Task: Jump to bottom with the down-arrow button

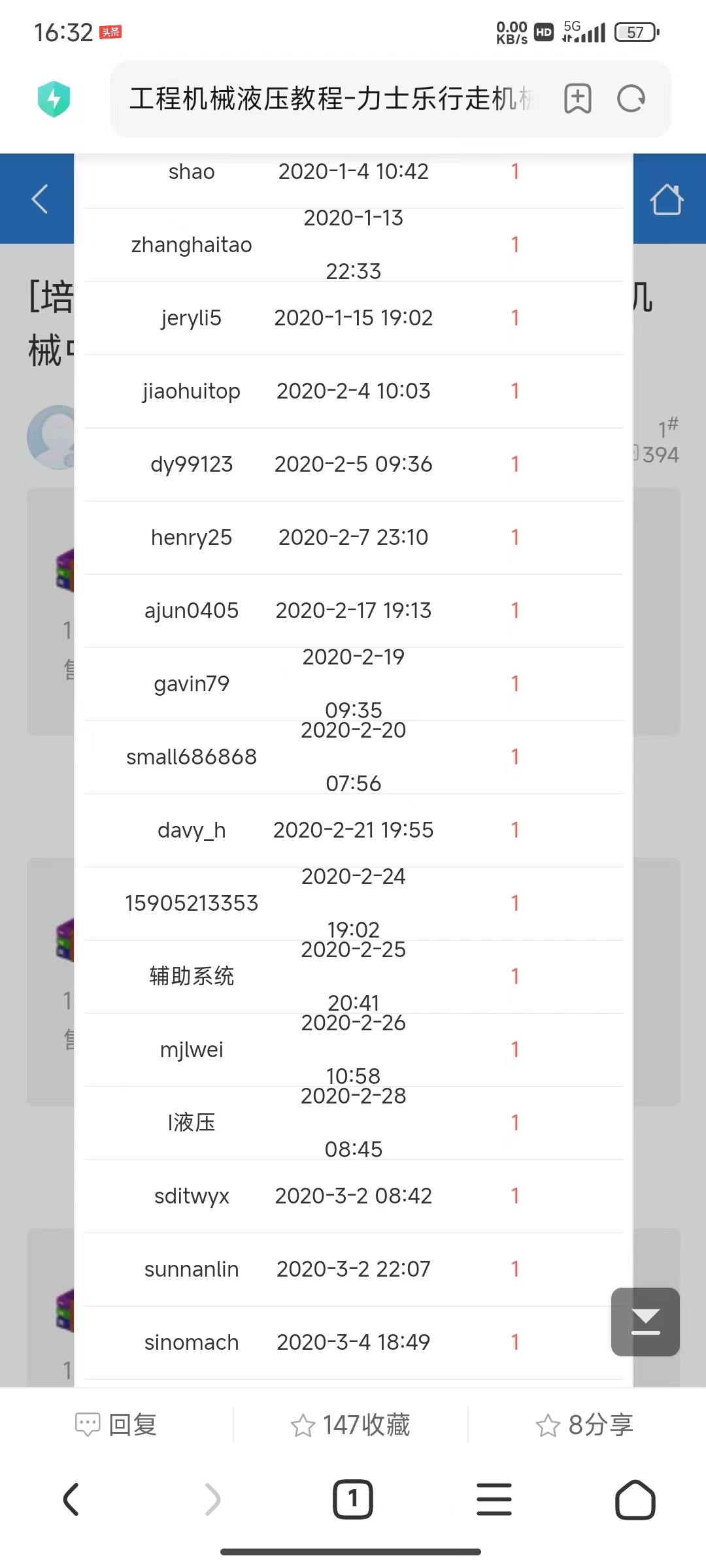Action: 645,1322
